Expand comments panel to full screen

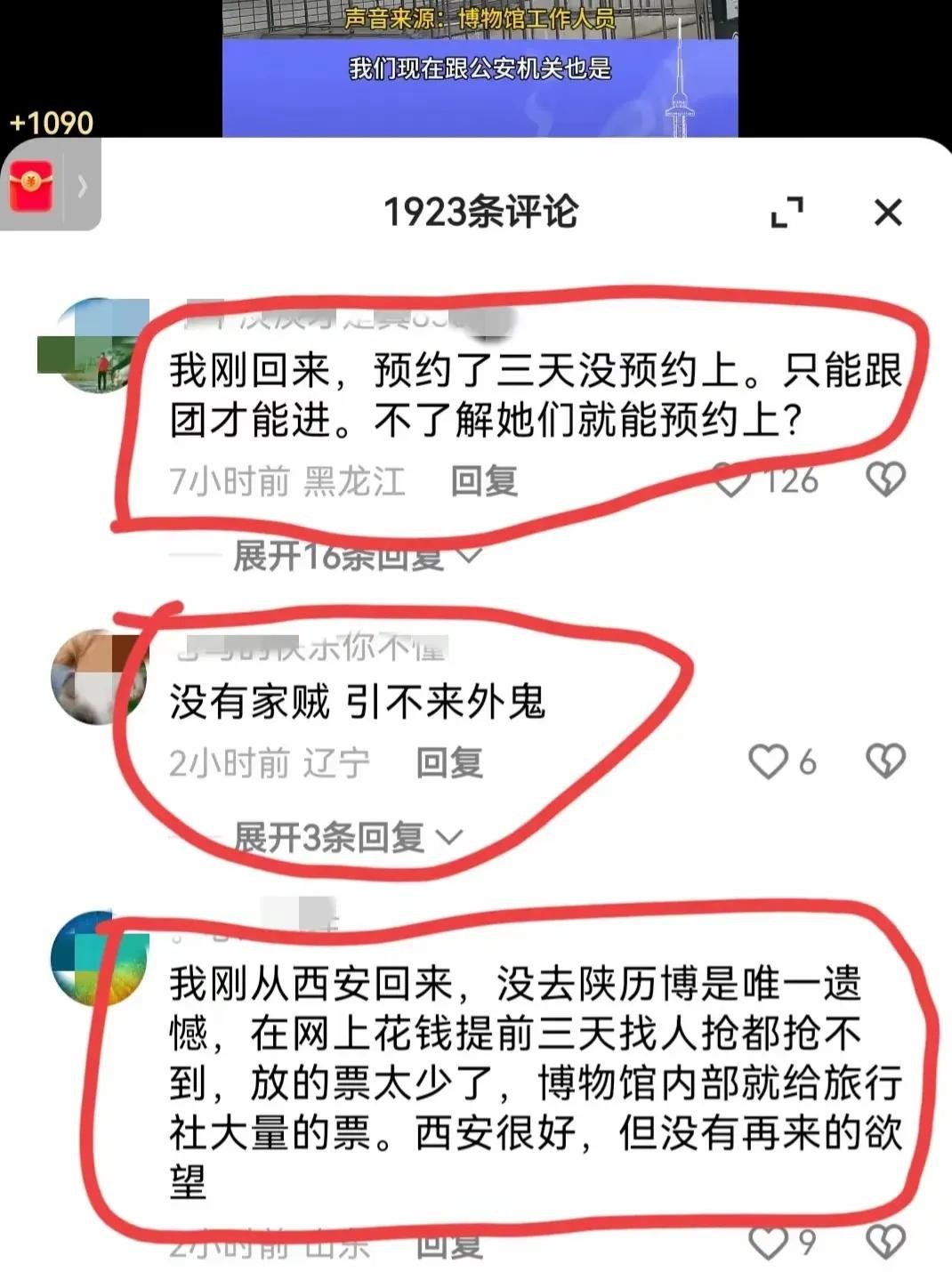(787, 213)
